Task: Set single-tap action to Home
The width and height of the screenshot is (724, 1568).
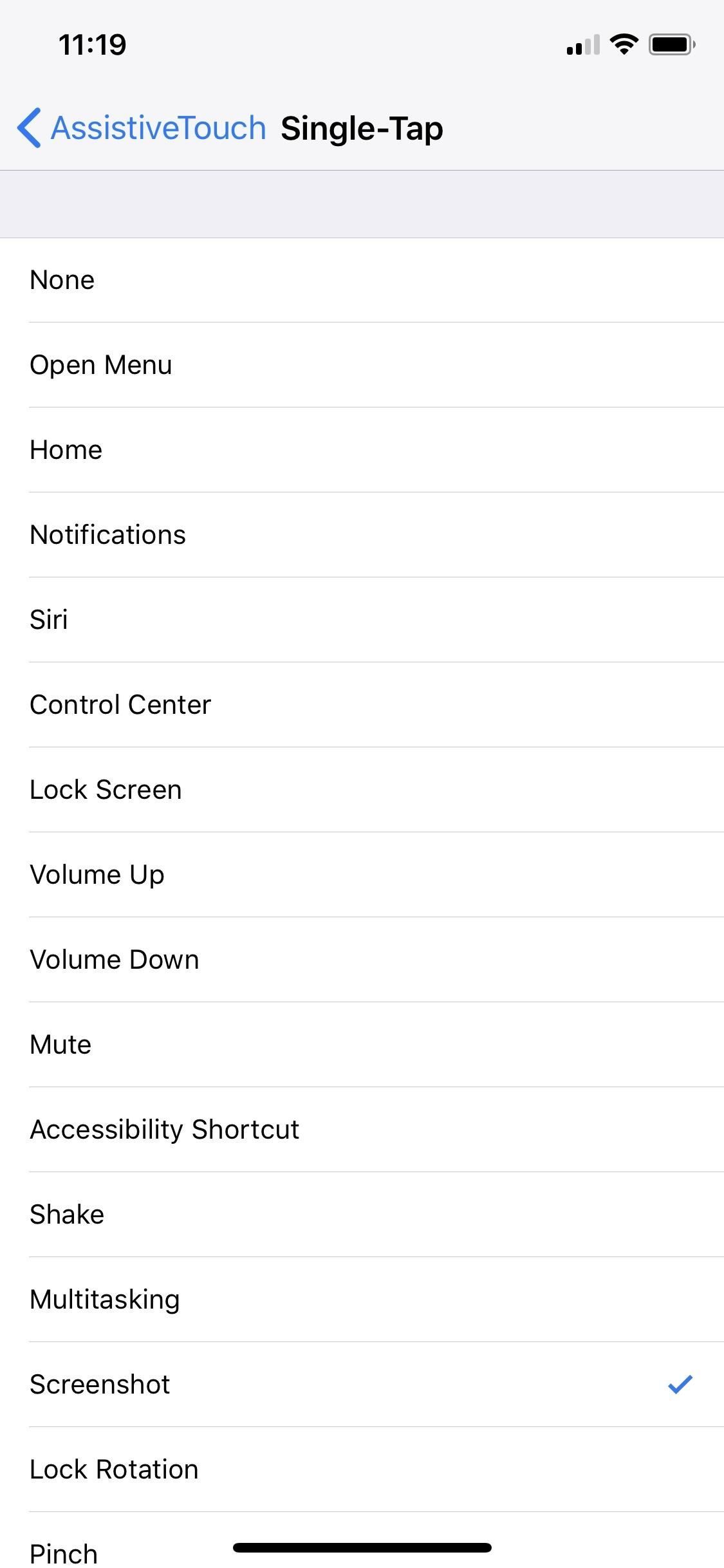Action: (66, 450)
